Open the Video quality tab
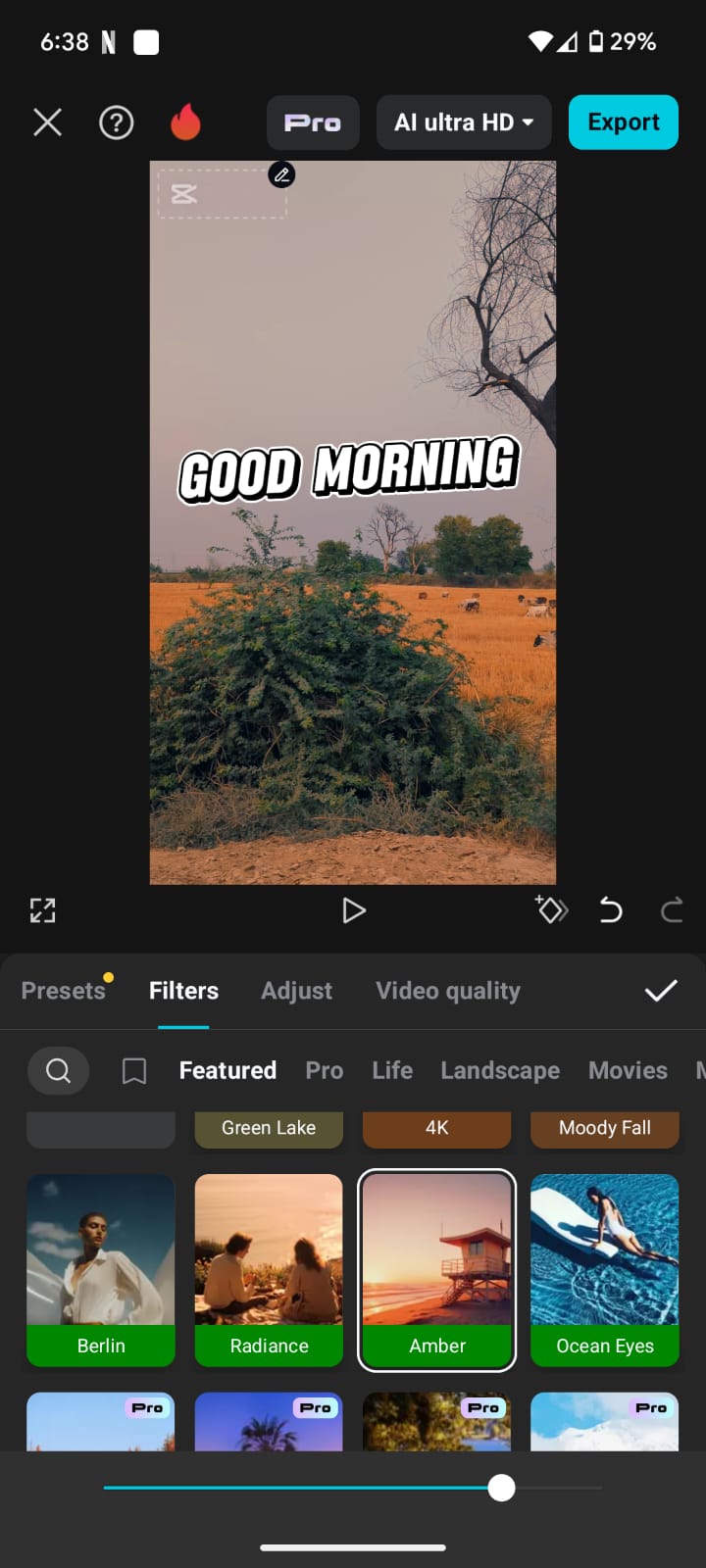 click(448, 991)
